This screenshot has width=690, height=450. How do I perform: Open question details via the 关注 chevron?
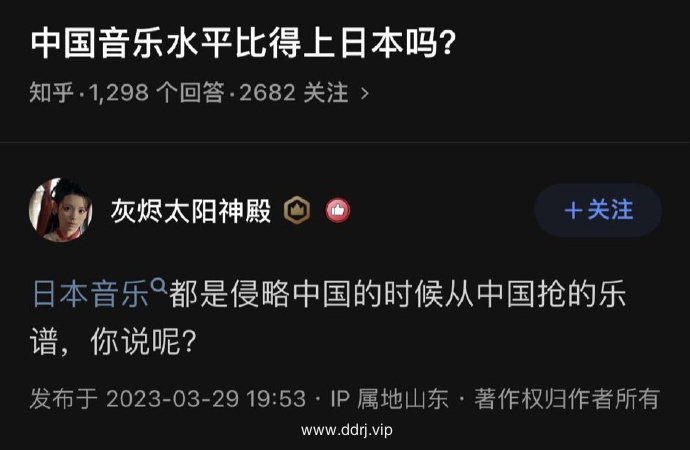pos(364,93)
